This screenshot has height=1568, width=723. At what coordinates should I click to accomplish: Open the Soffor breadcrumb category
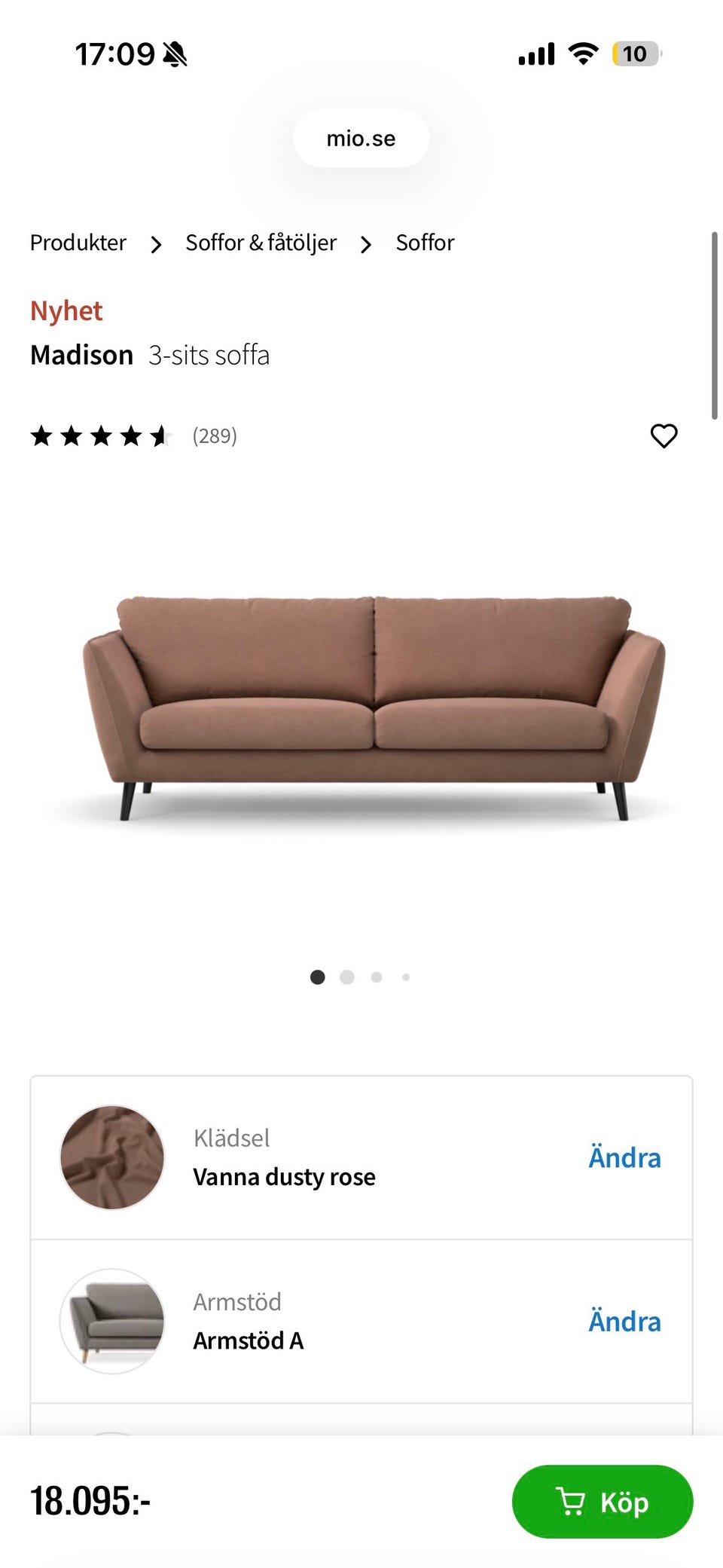coord(425,243)
